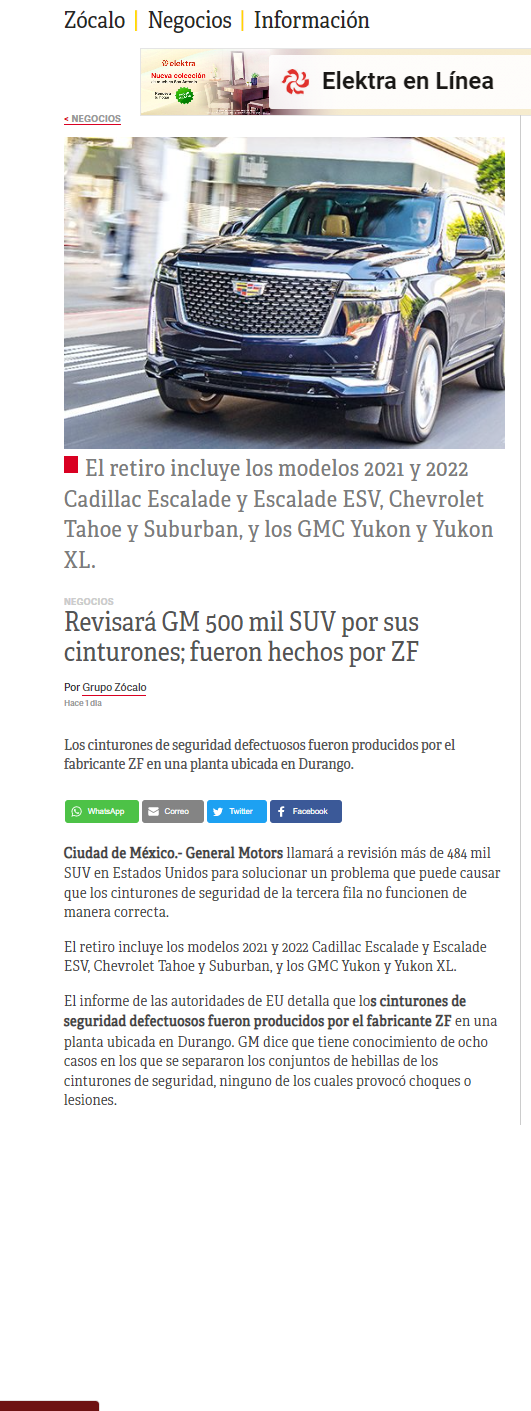Share the article on Twitter
531x1411 pixels.
pos(237,811)
